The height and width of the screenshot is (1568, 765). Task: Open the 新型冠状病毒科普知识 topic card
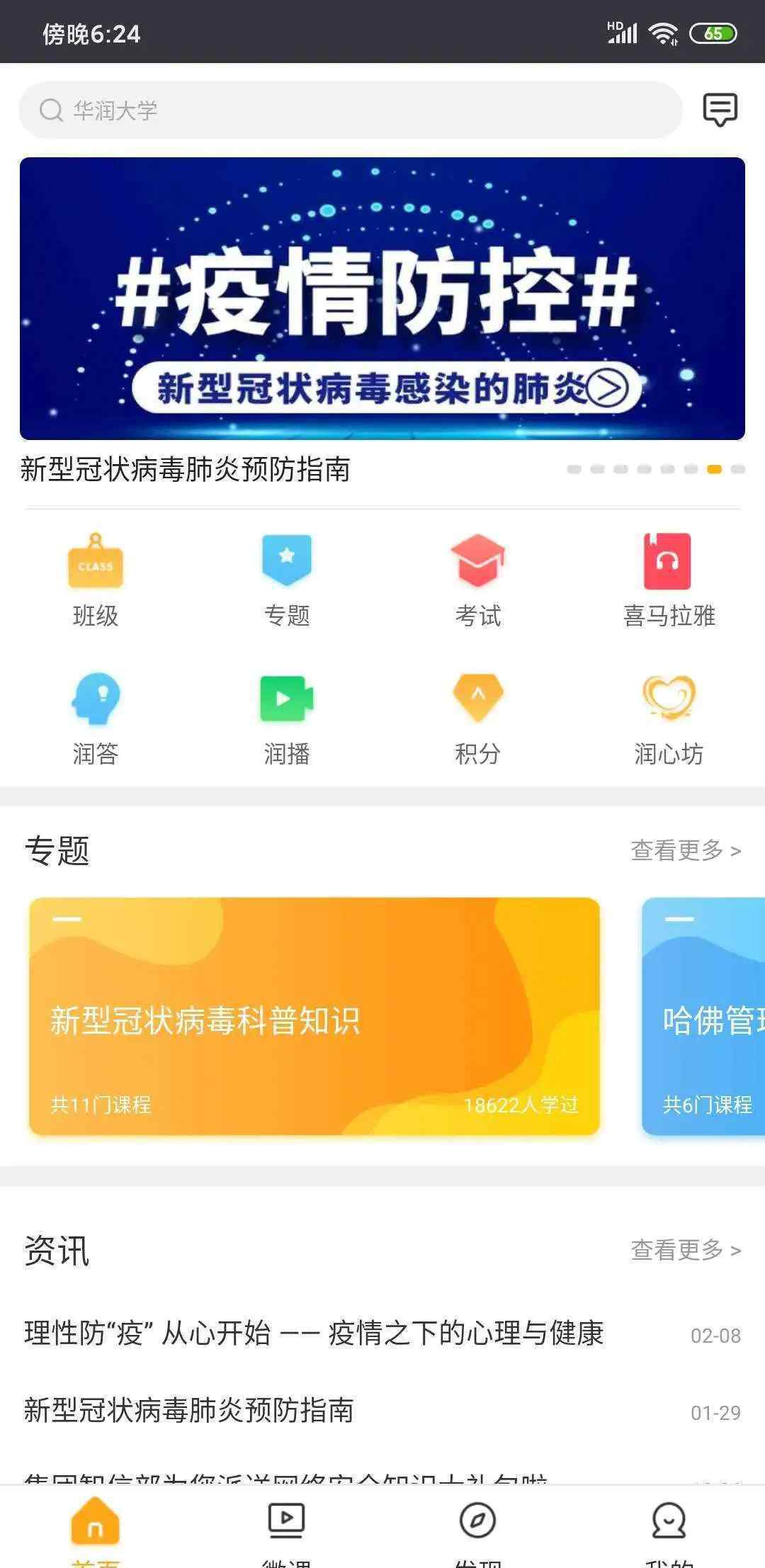click(314, 1016)
